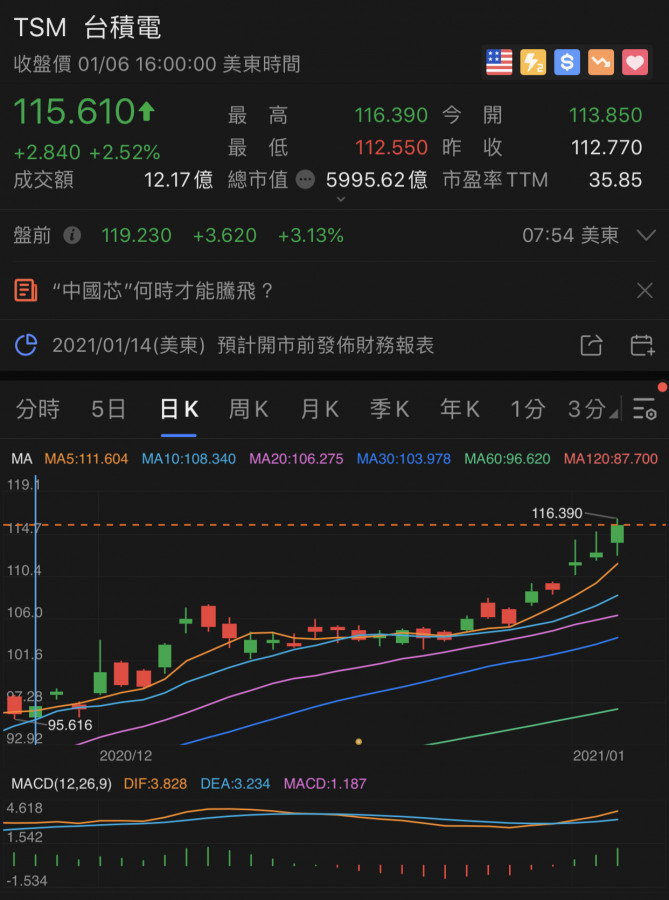This screenshot has height=900, width=669.
Task: Open the 盤前 info icon
Action: click(72, 236)
